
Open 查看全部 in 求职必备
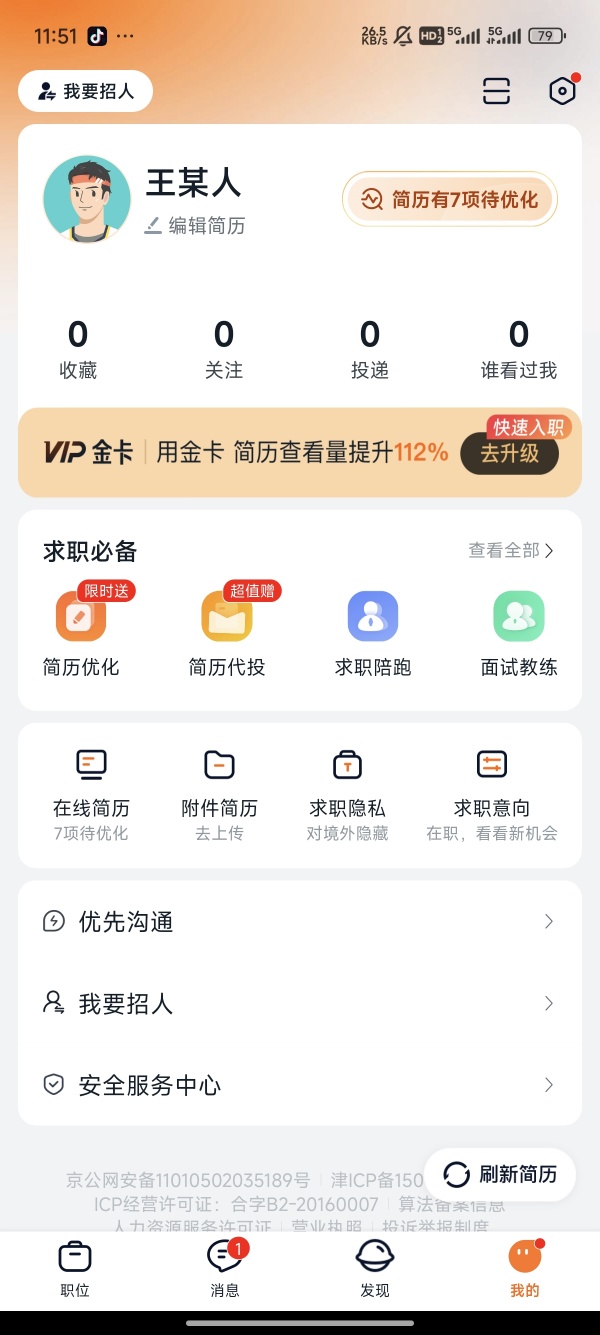click(510, 550)
